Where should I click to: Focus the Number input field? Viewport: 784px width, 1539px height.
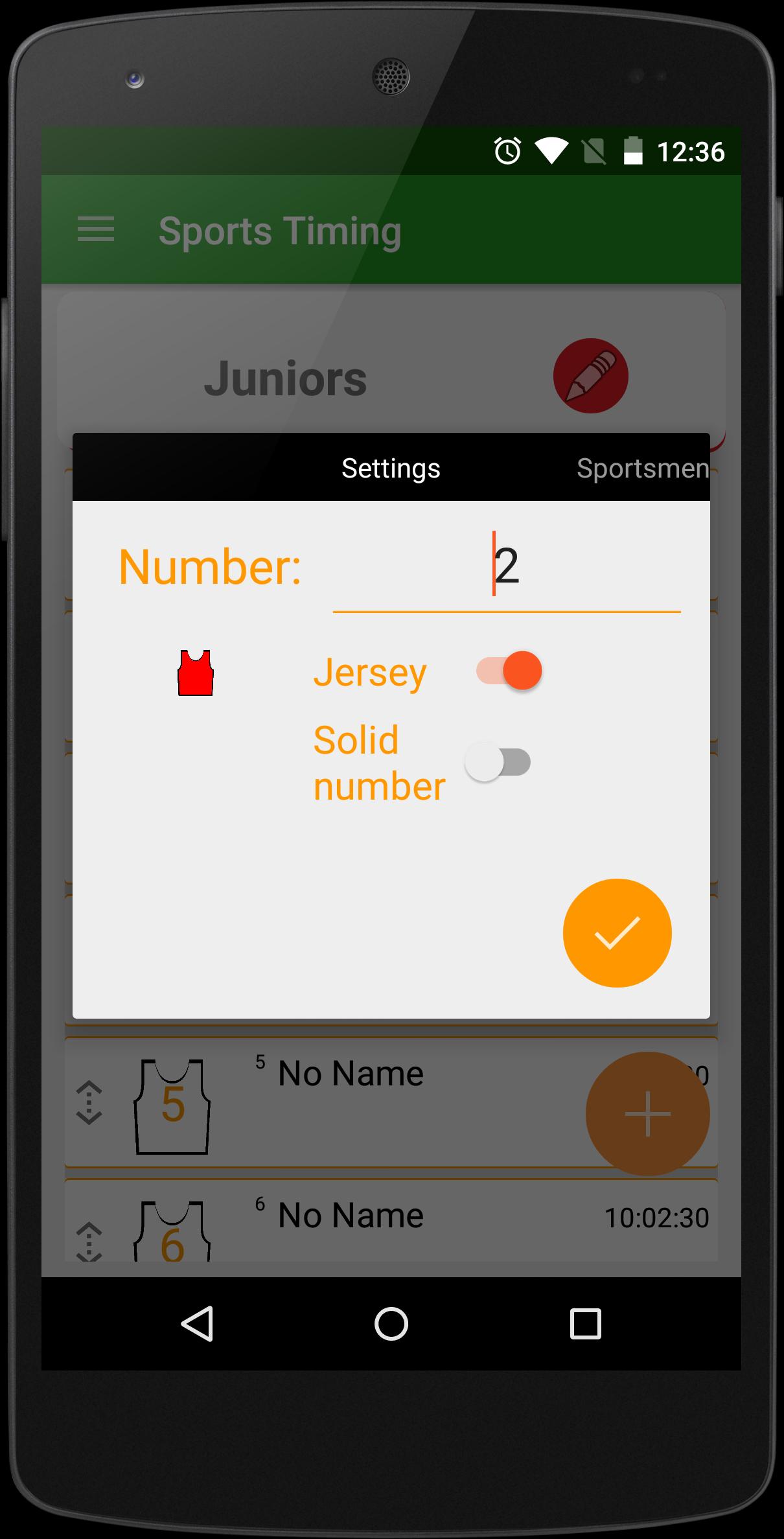[x=506, y=567]
